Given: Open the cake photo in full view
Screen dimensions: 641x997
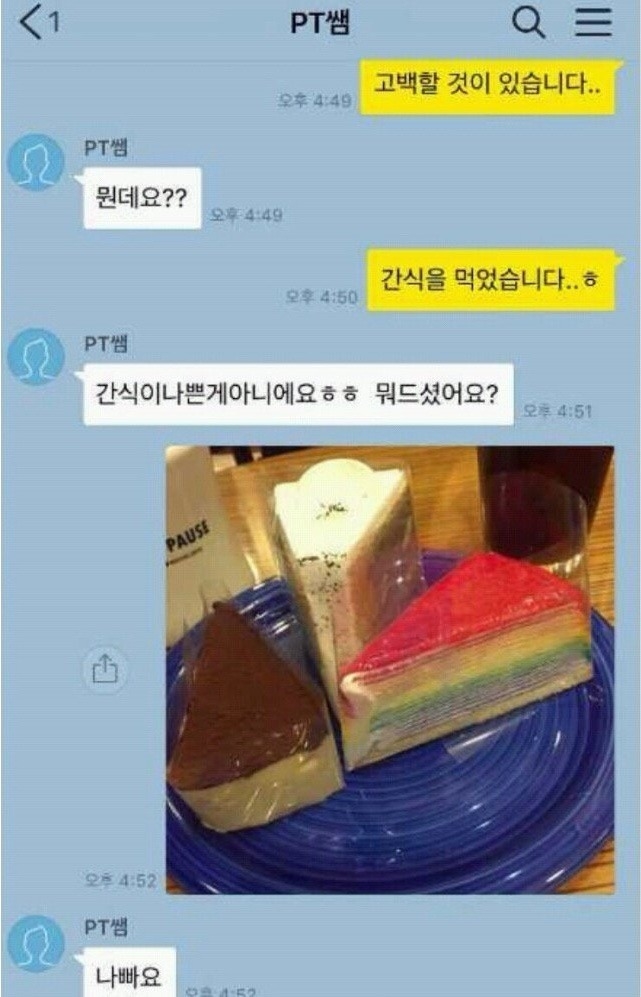Looking at the screenshot, I should coord(390,668).
